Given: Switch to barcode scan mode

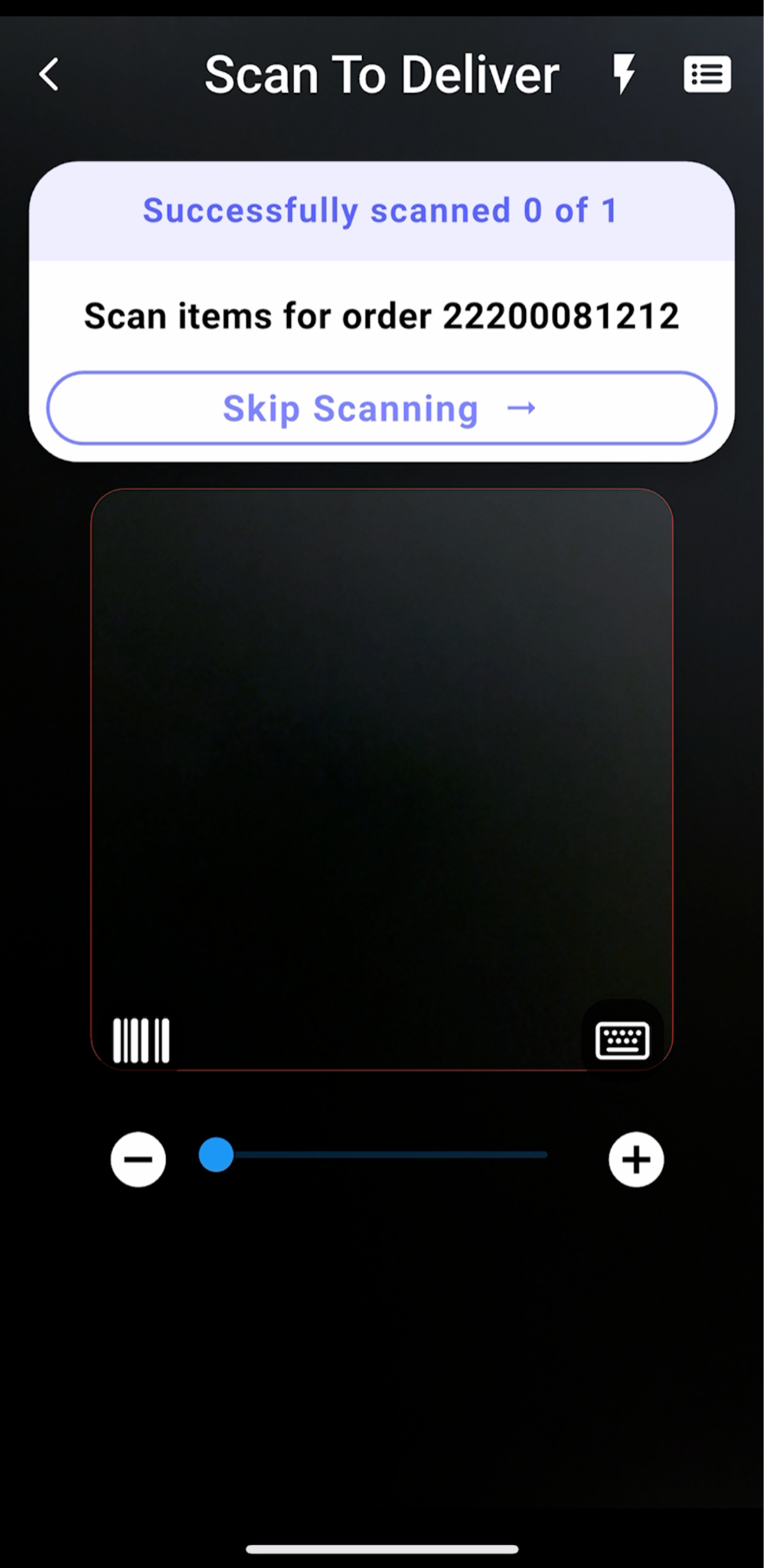Looking at the screenshot, I should coord(142,1040).
